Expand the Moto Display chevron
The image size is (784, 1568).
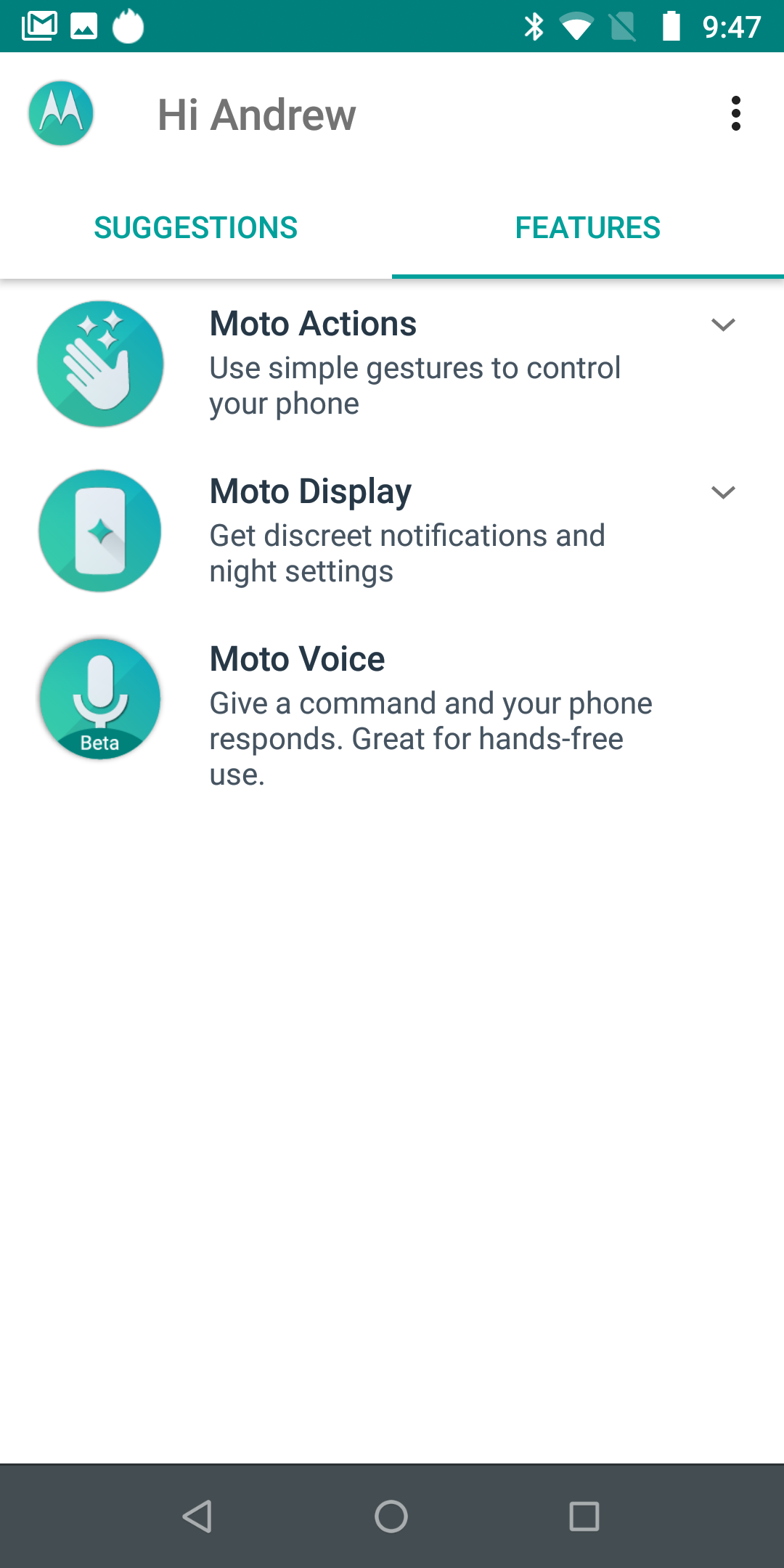pyautogui.click(x=723, y=492)
